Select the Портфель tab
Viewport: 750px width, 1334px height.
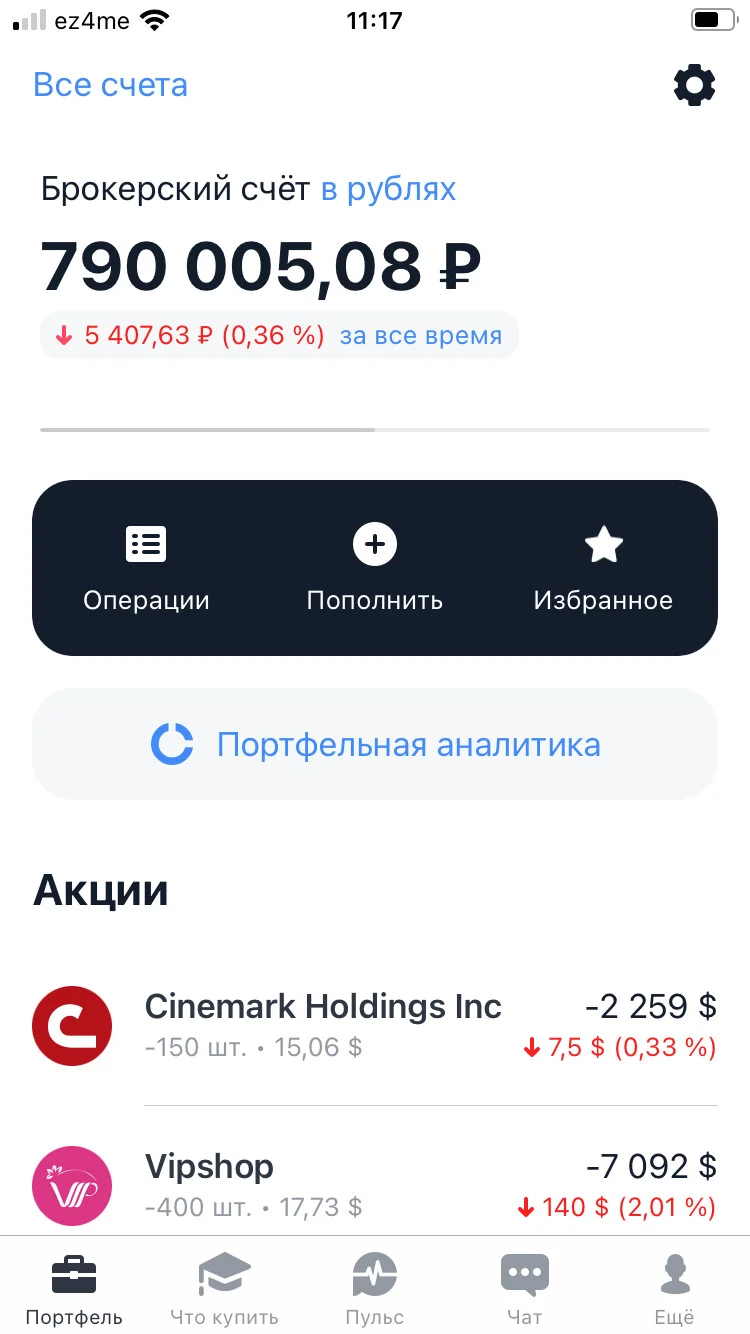[75, 1290]
